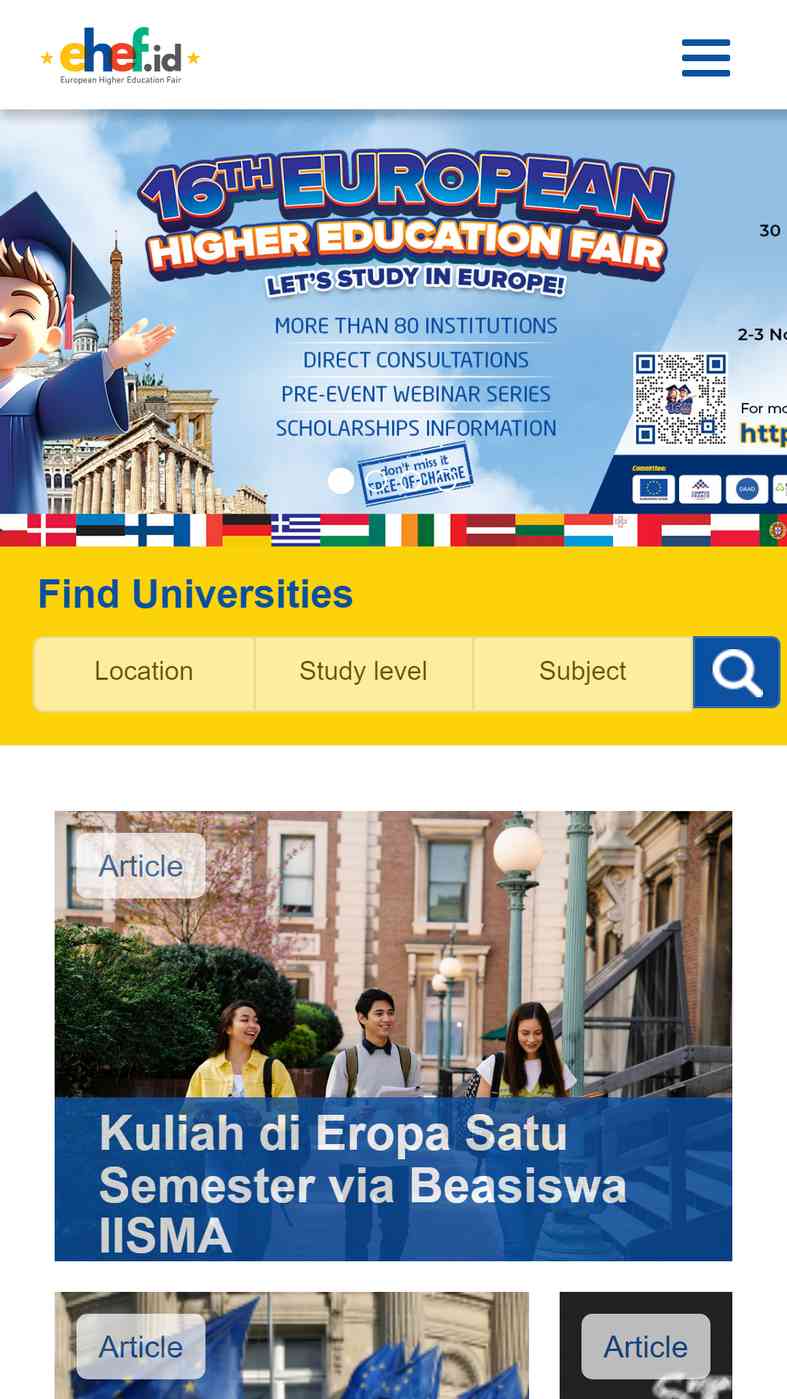Choose a Subject filter
Image resolution: width=787 pixels, height=1399 pixels.
click(x=583, y=672)
